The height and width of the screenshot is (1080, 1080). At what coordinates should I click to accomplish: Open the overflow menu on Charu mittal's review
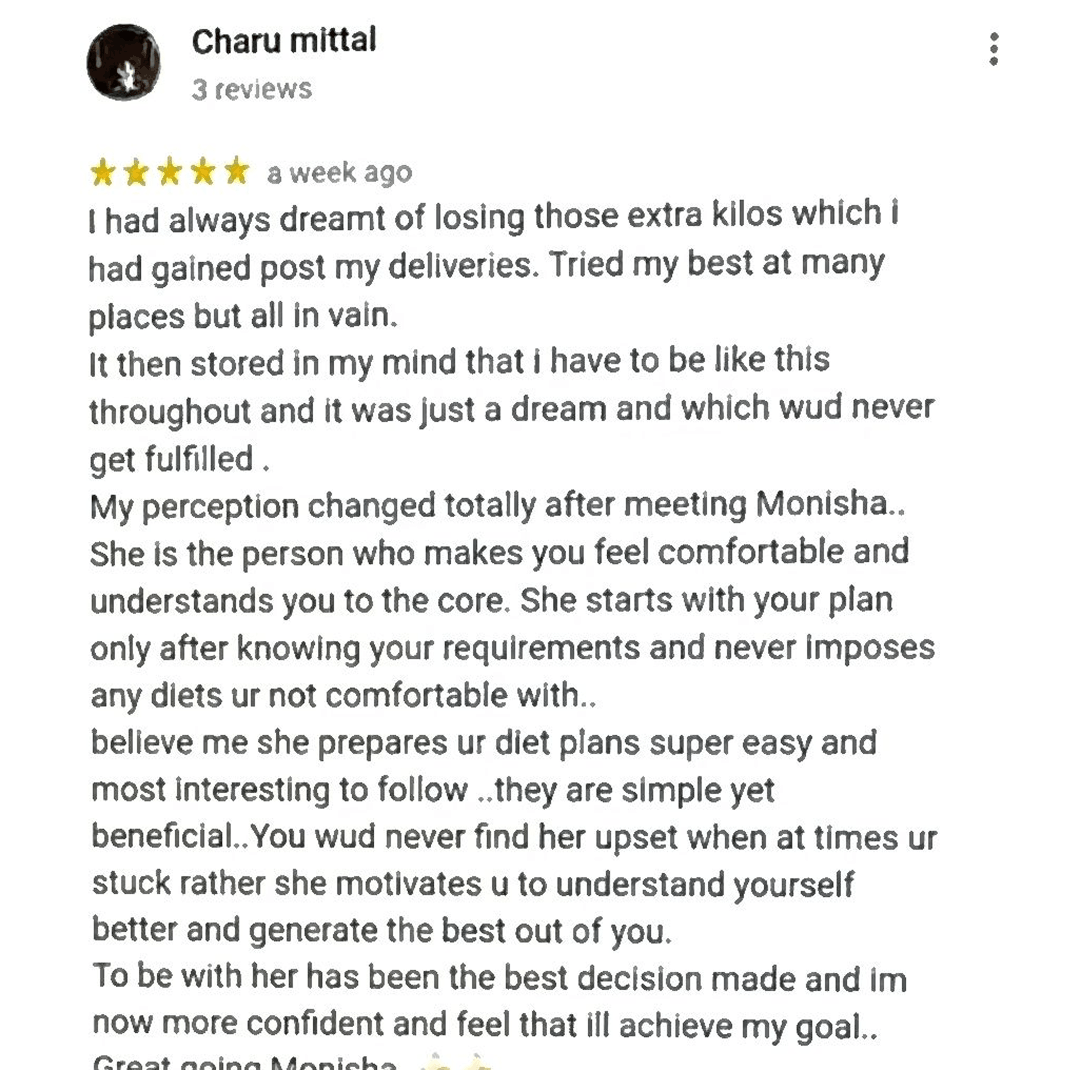point(993,49)
